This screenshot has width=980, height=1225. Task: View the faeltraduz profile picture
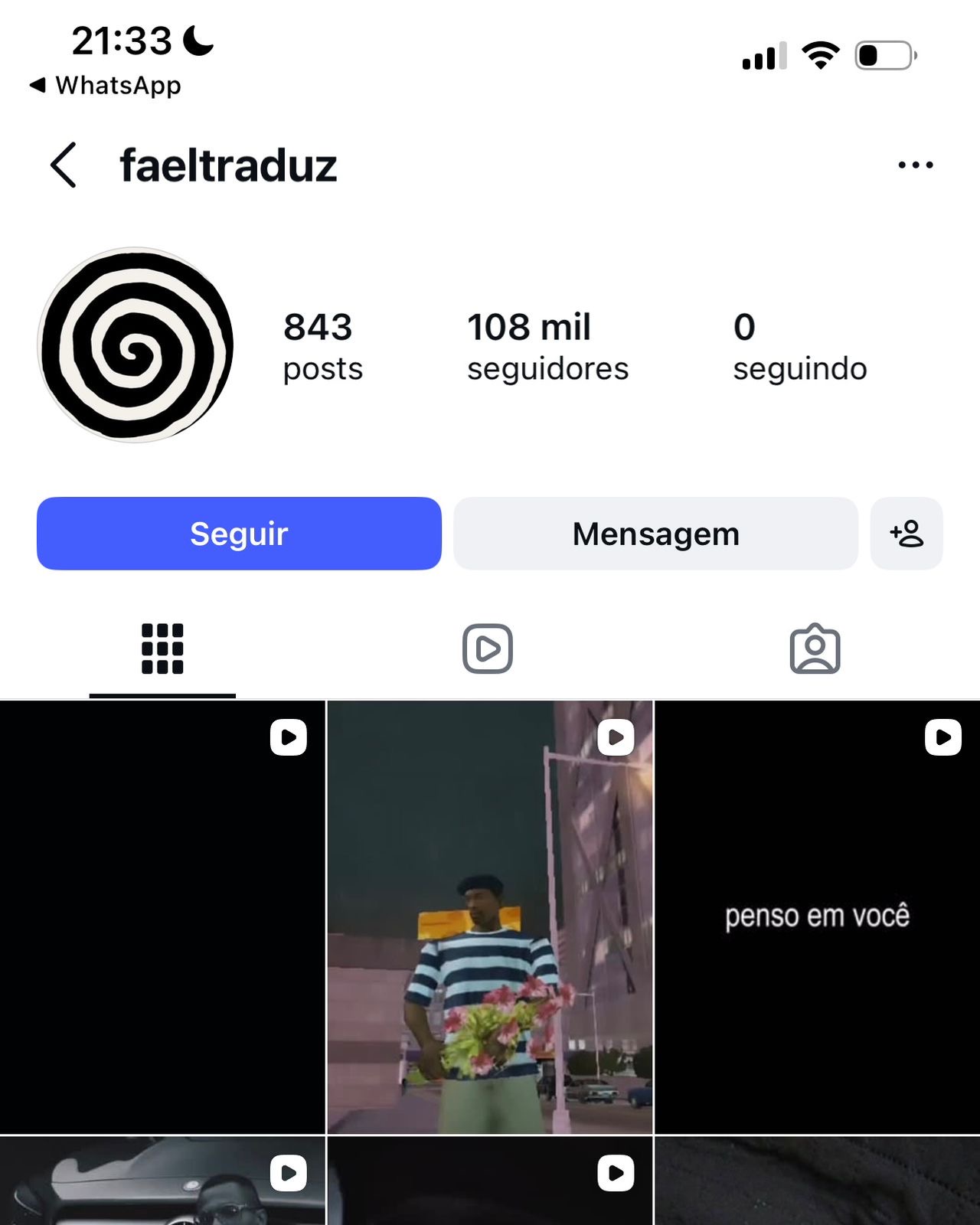coord(136,345)
